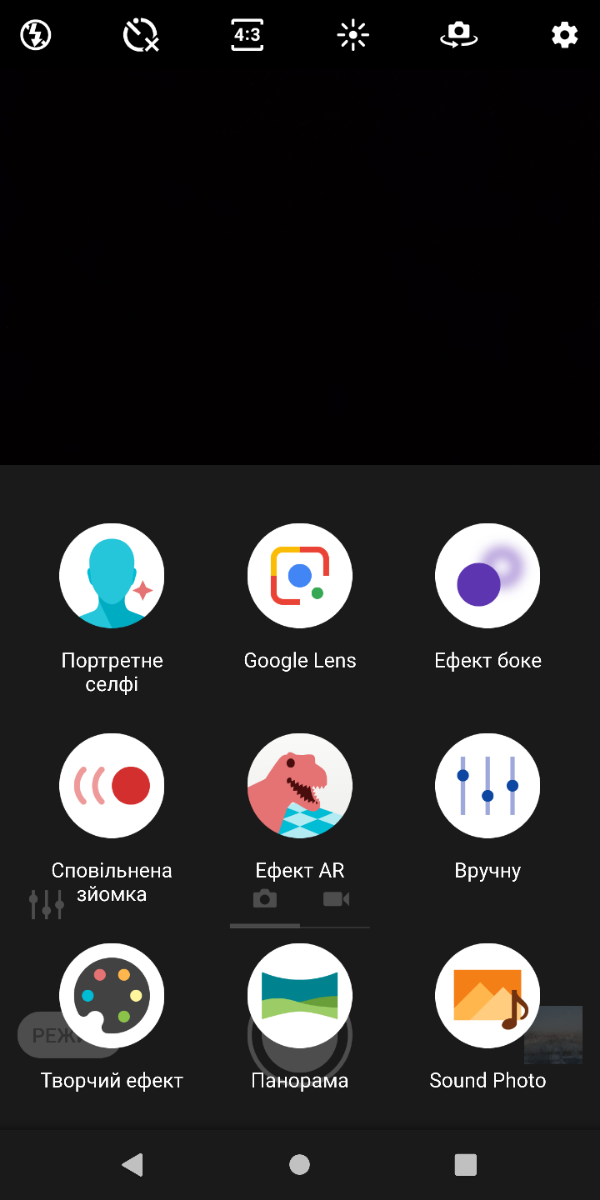Go back with the navigation bar arrow
600x1200 pixels.
[132, 1164]
